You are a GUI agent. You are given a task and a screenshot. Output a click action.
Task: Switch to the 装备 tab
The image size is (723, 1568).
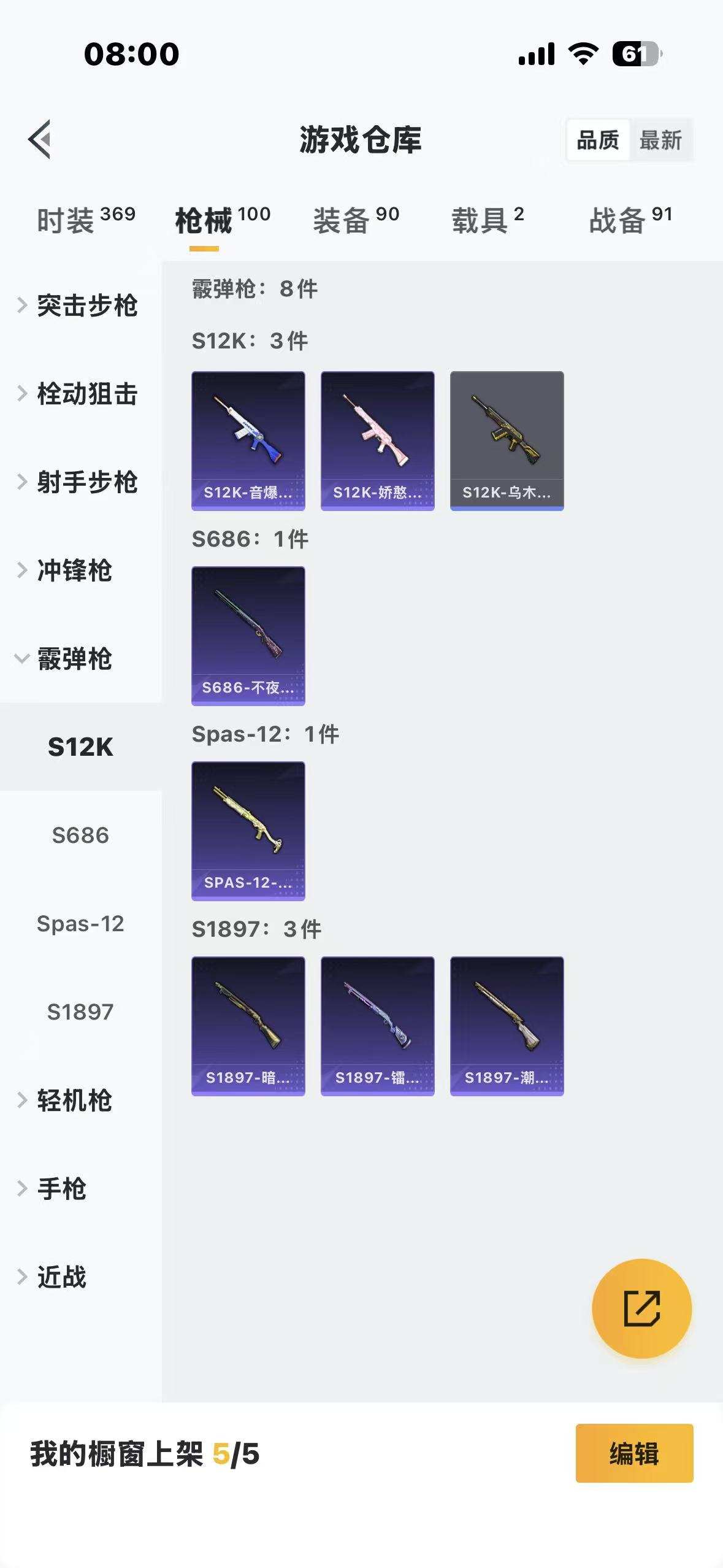tap(356, 220)
